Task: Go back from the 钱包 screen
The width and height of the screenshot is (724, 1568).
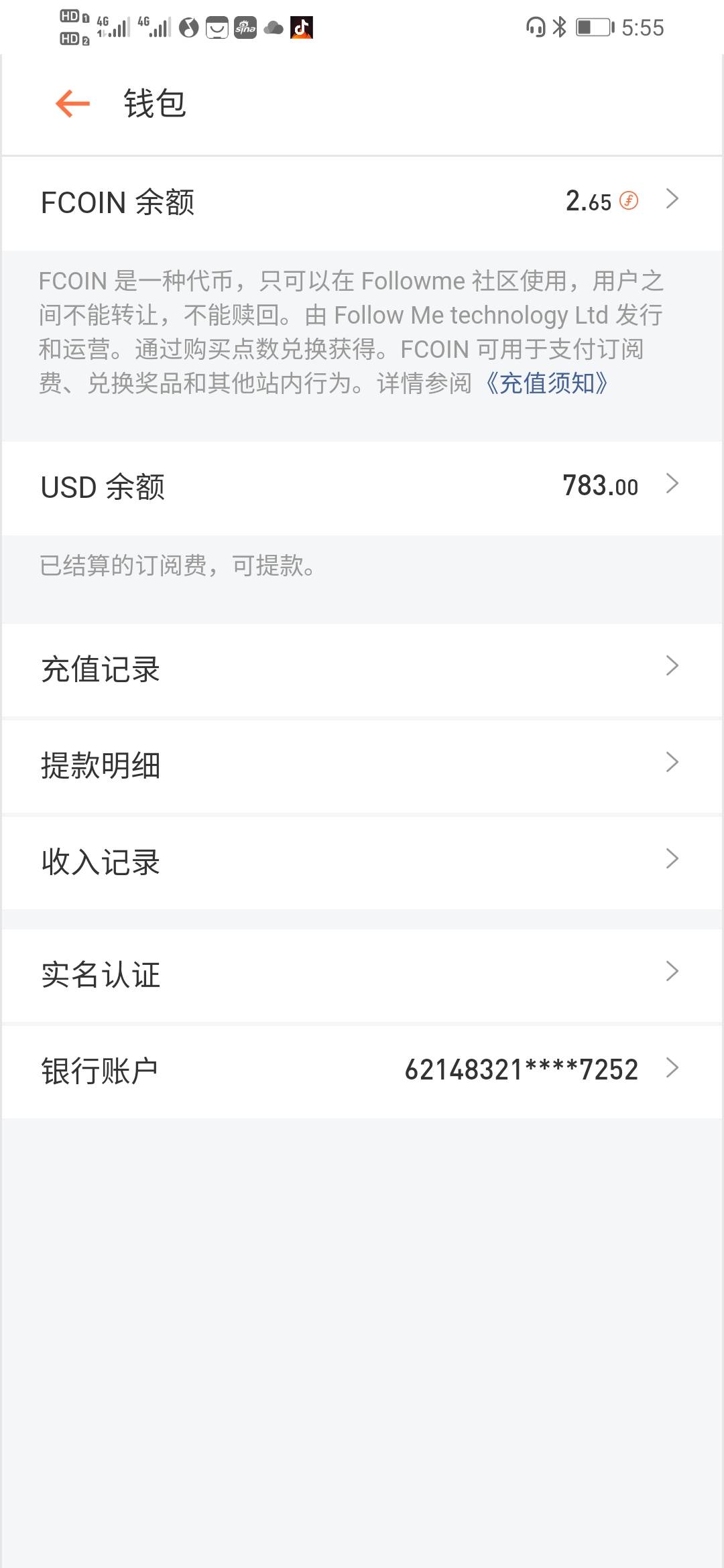Action: (72, 104)
